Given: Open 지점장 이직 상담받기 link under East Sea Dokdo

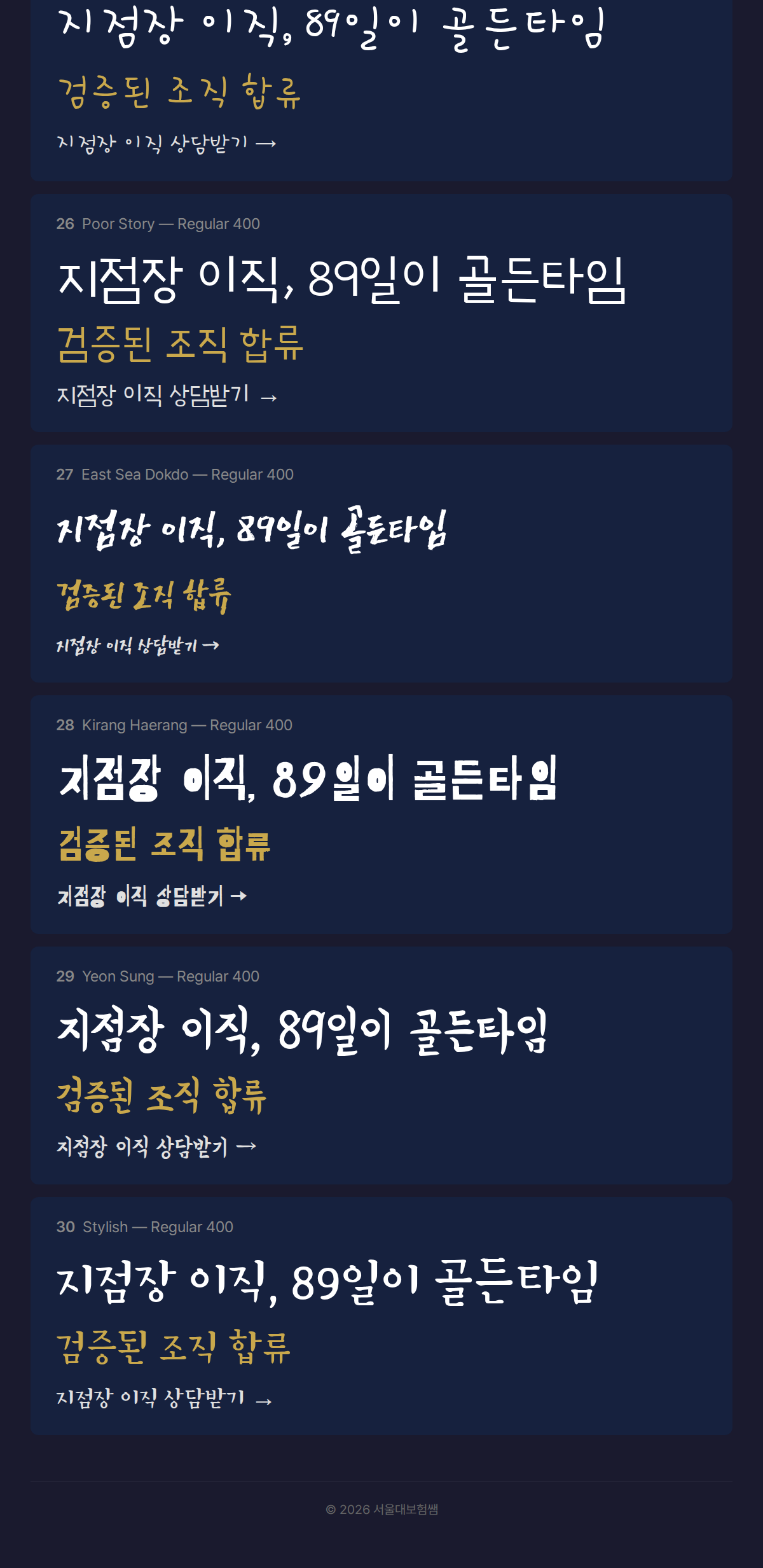Looking at the screenshot, I should 138,646.
